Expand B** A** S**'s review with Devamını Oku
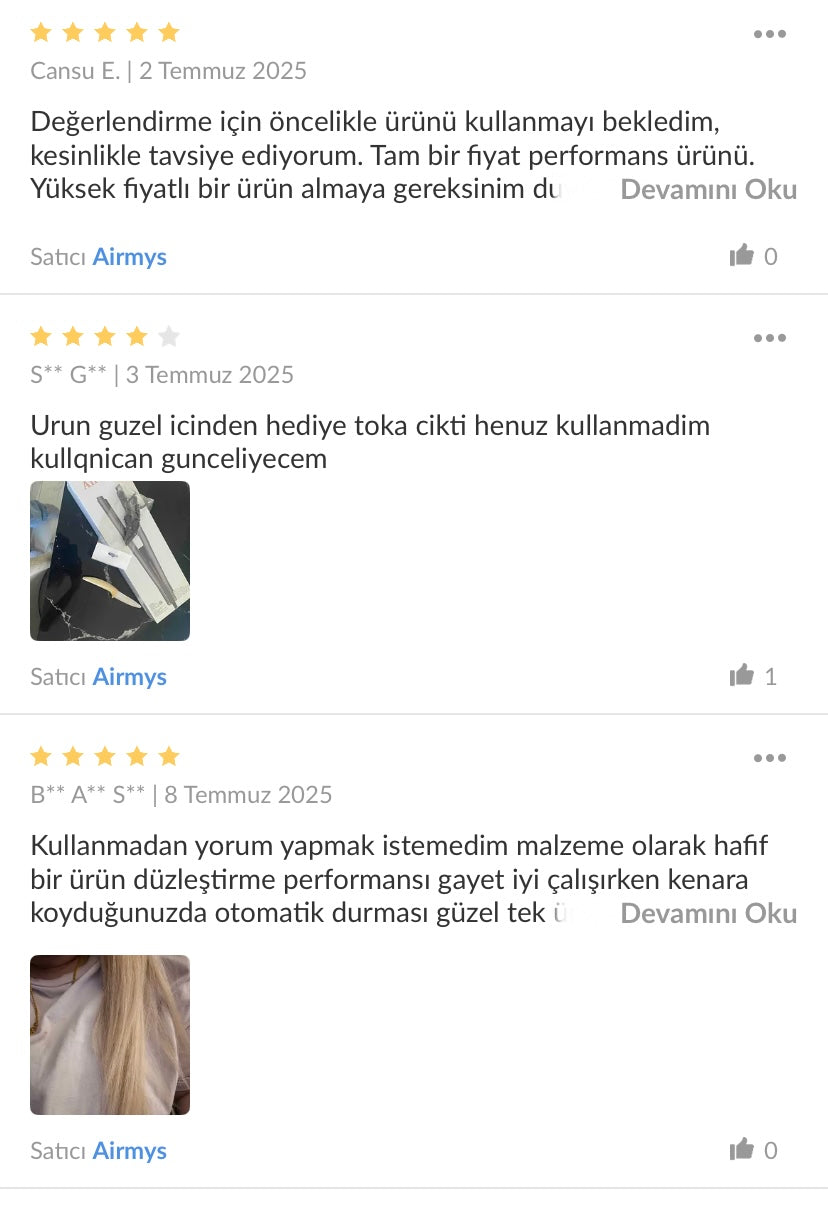828x1214 pixels. click(x=708, y=914)
